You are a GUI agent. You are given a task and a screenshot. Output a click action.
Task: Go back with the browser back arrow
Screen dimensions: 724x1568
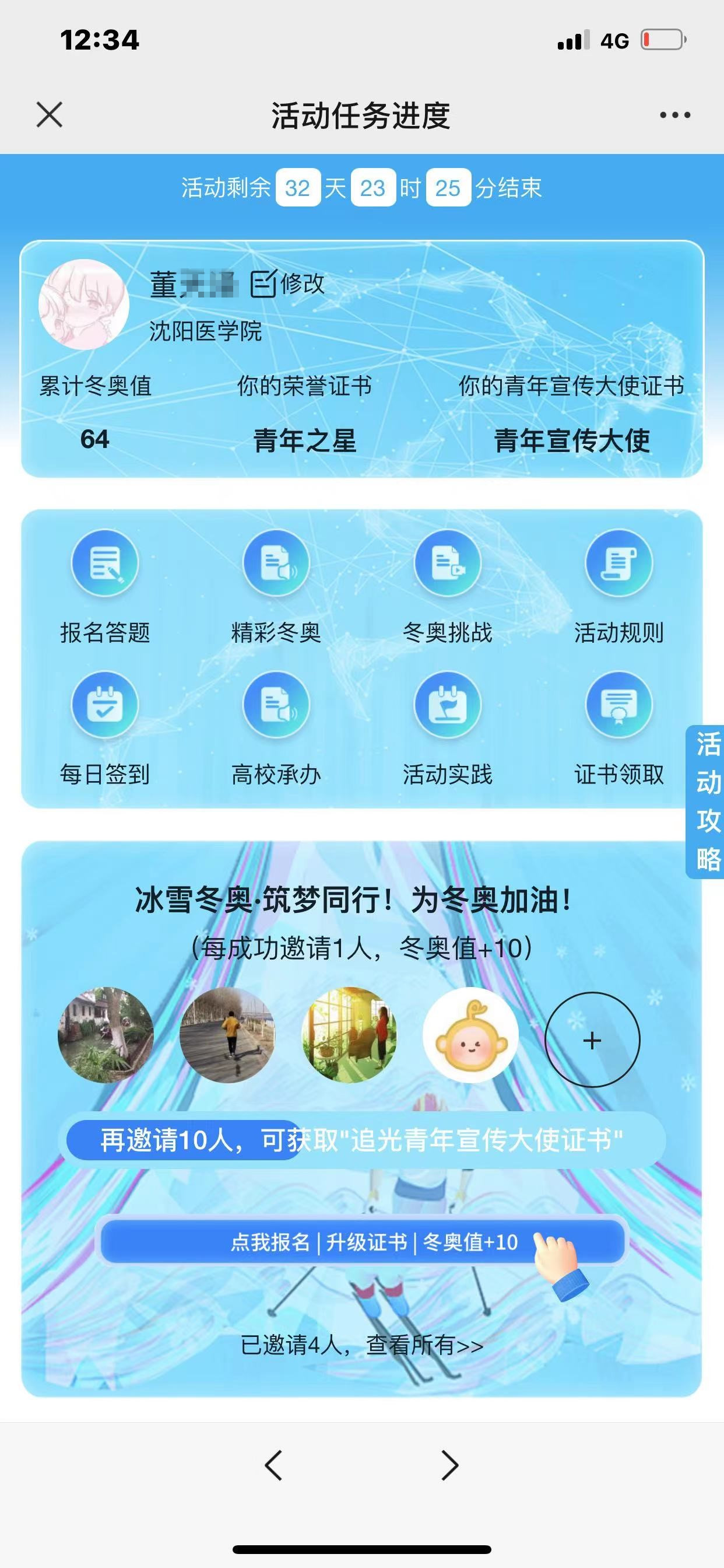point(274,1465)
